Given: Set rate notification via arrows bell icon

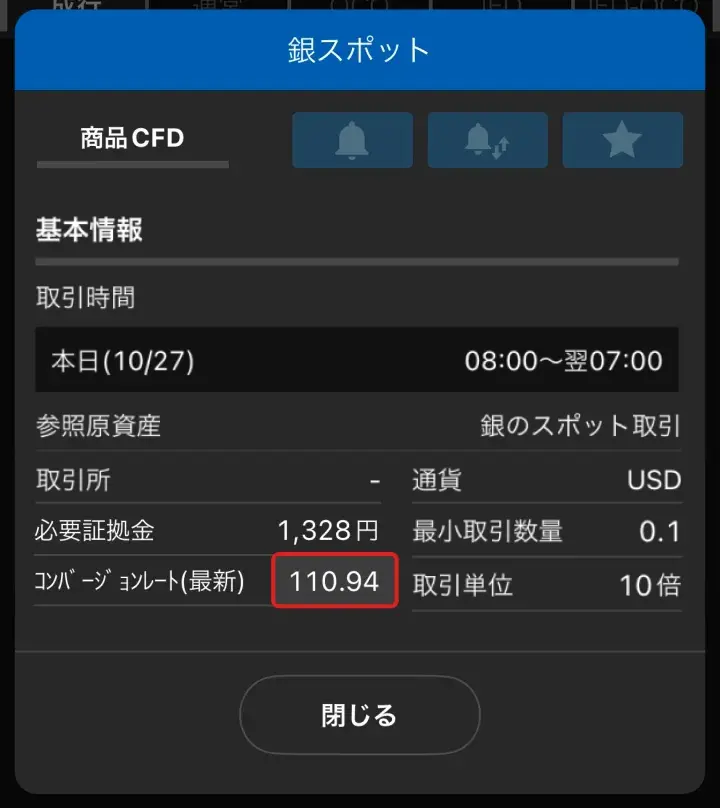Looking at the screenshot, I should (x=487, y=140).
